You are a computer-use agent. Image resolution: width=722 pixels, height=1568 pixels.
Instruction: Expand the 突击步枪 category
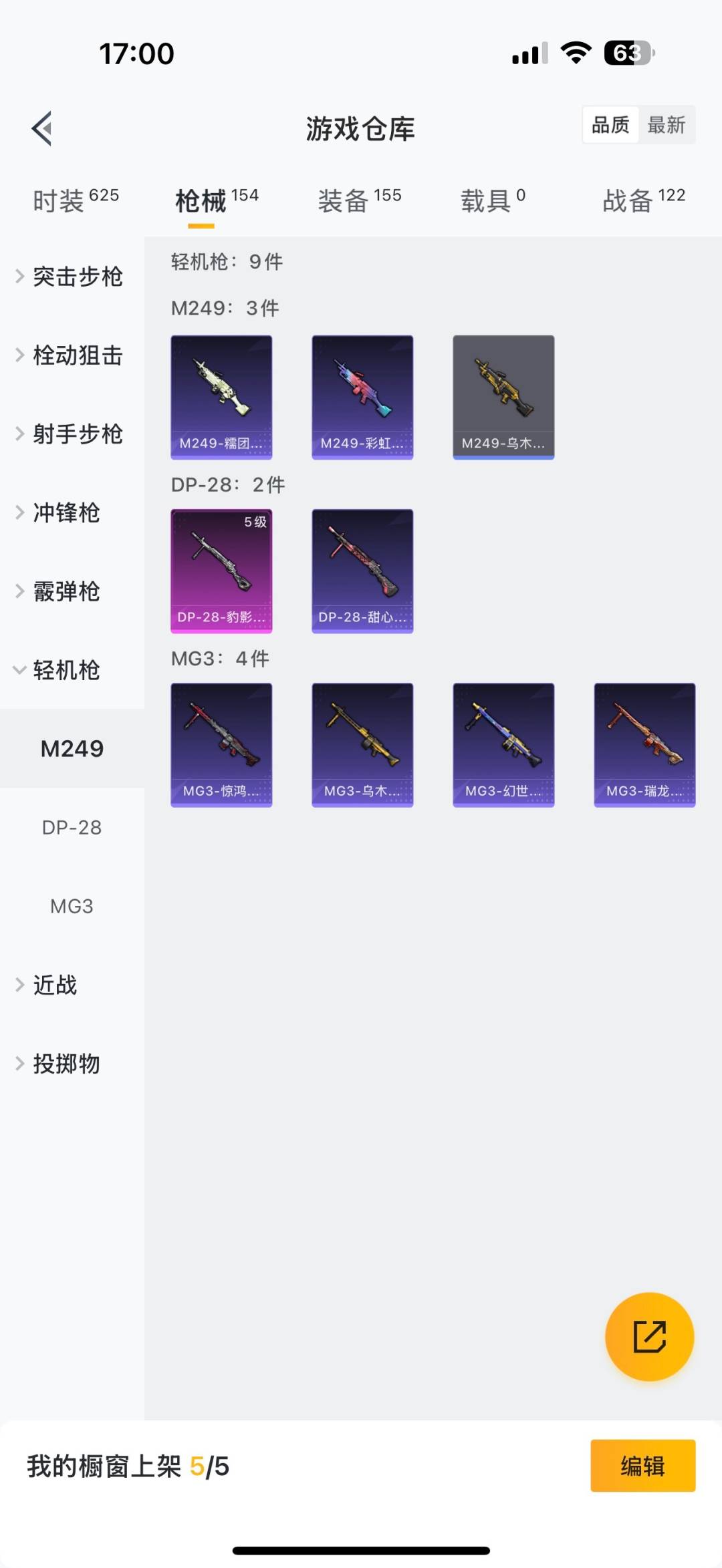pos(72,277)
